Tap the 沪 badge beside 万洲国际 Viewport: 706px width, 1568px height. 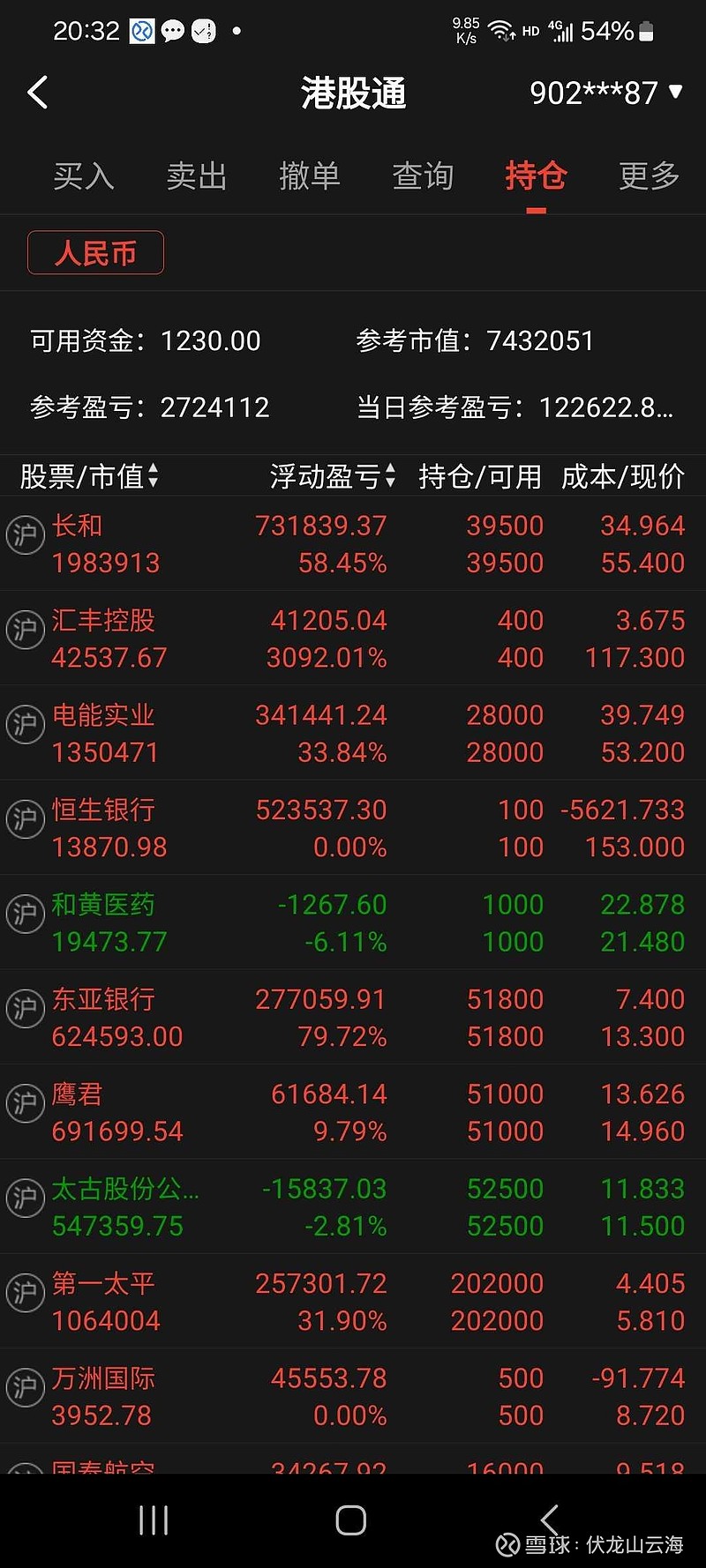pyautogui.click(x=25, y=1387)
